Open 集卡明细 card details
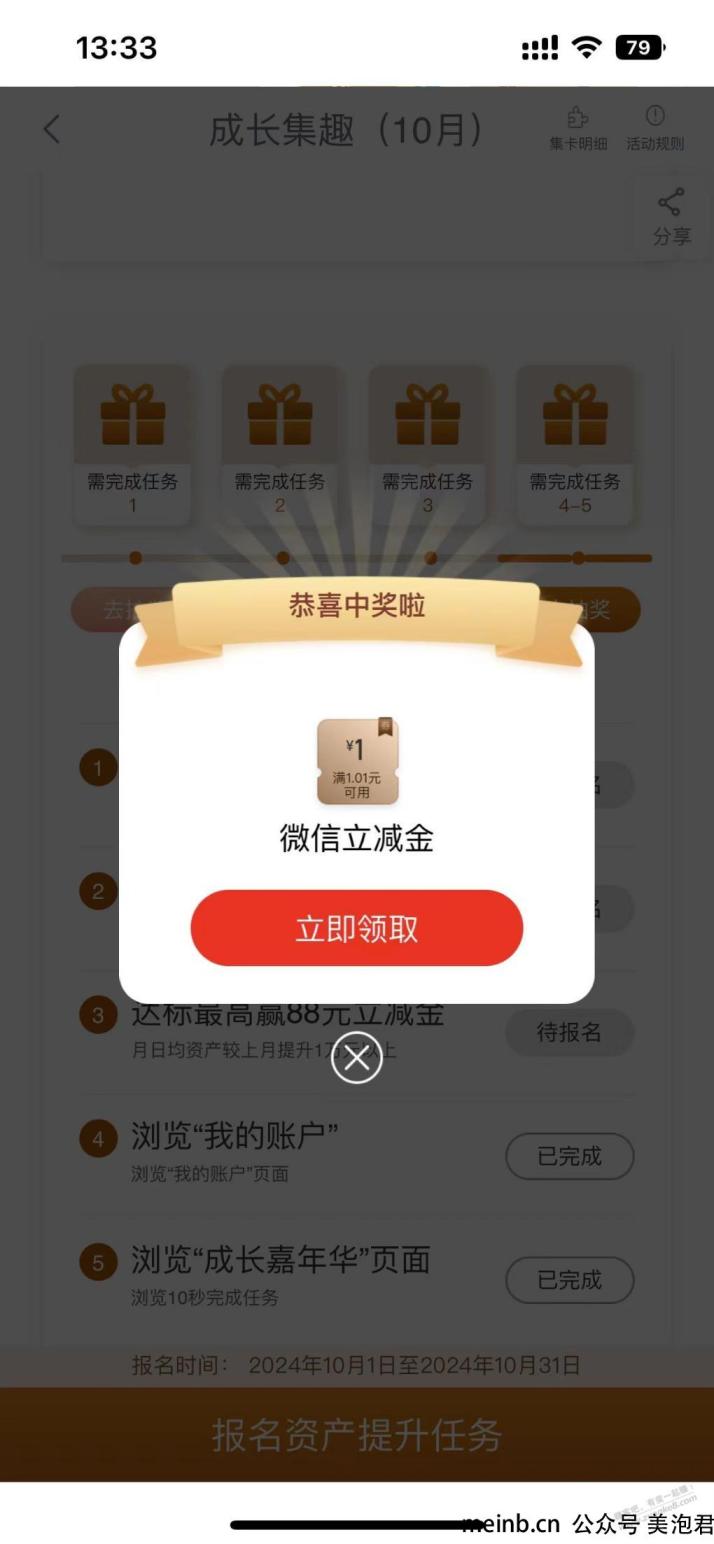The height and width of the screenshot is (1544, 714). [x=577, y=129]
